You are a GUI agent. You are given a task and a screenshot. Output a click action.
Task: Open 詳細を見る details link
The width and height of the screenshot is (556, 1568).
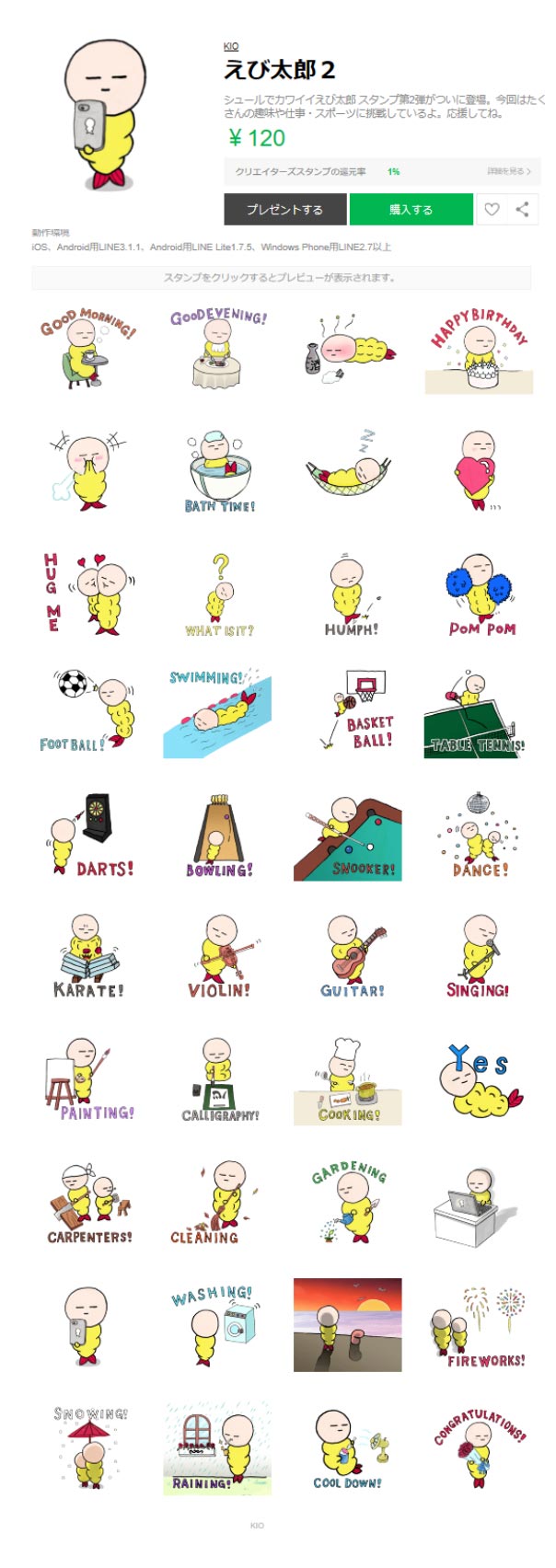coord(508,171)
